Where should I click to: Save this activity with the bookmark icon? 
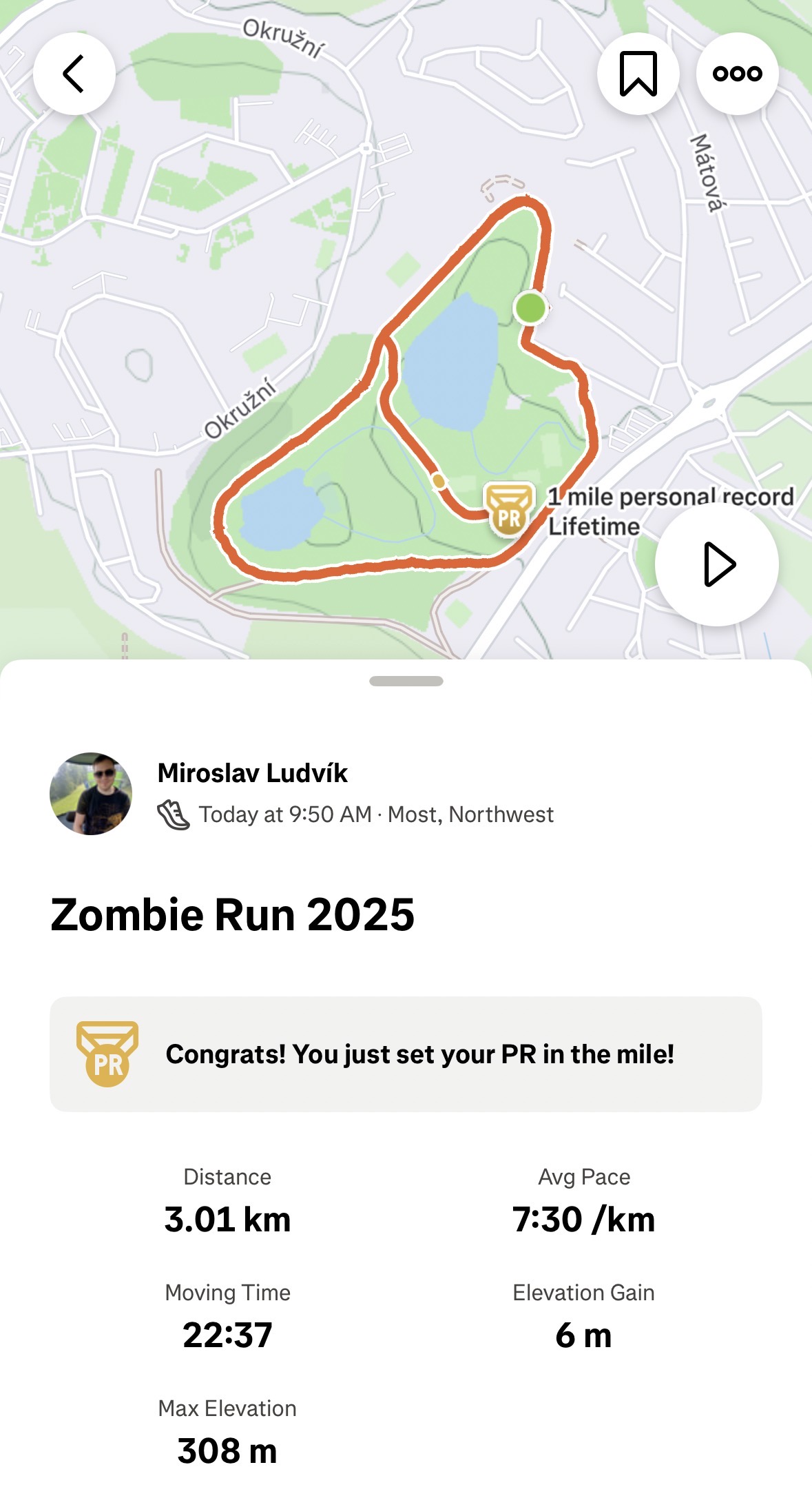tap(638, 74)
